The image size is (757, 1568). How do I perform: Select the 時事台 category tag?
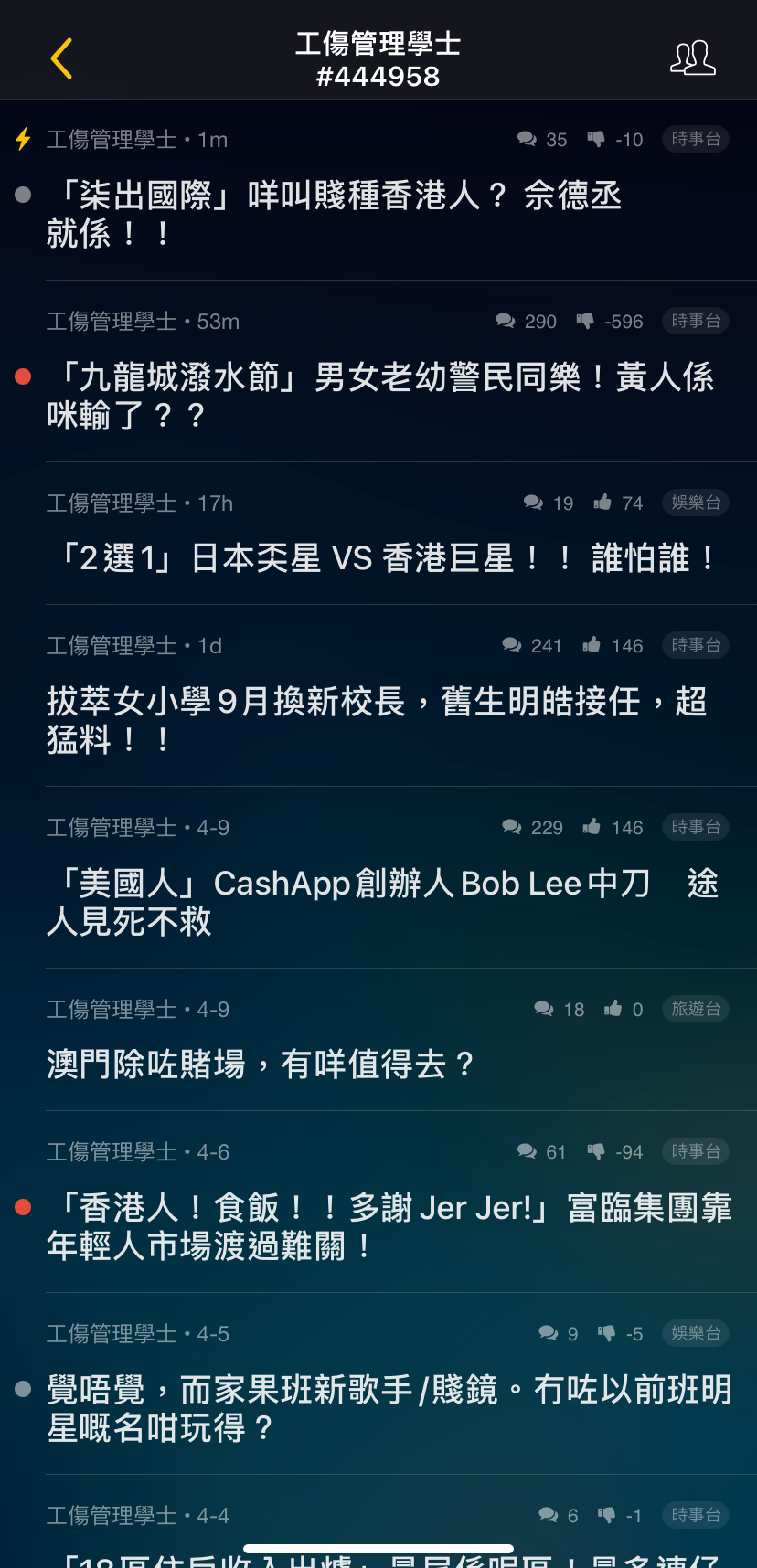coord(695,139)
